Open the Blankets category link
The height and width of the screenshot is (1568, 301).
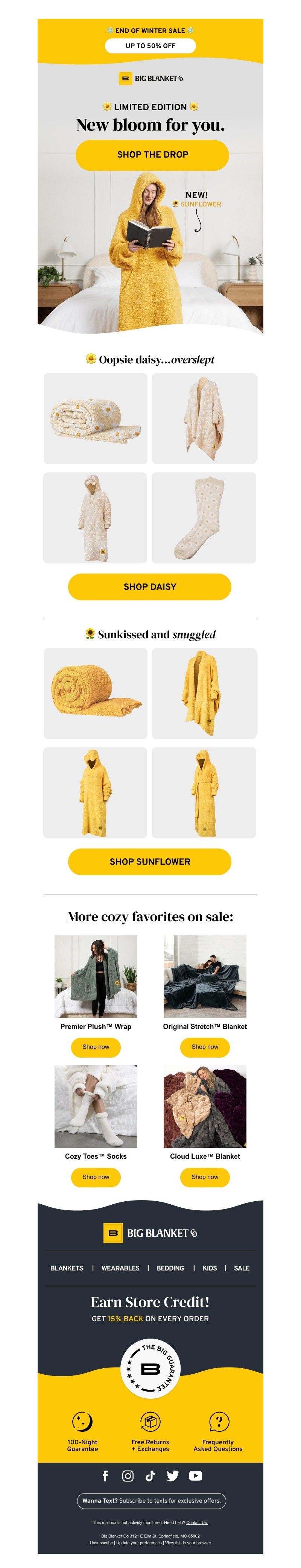(x=67, y=1268)
